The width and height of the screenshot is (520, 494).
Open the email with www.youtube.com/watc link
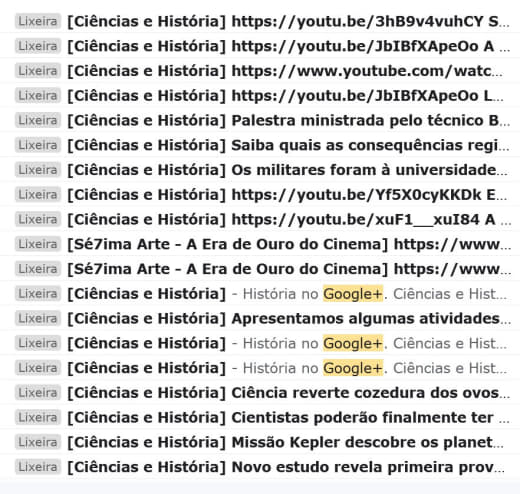point(260,71)
